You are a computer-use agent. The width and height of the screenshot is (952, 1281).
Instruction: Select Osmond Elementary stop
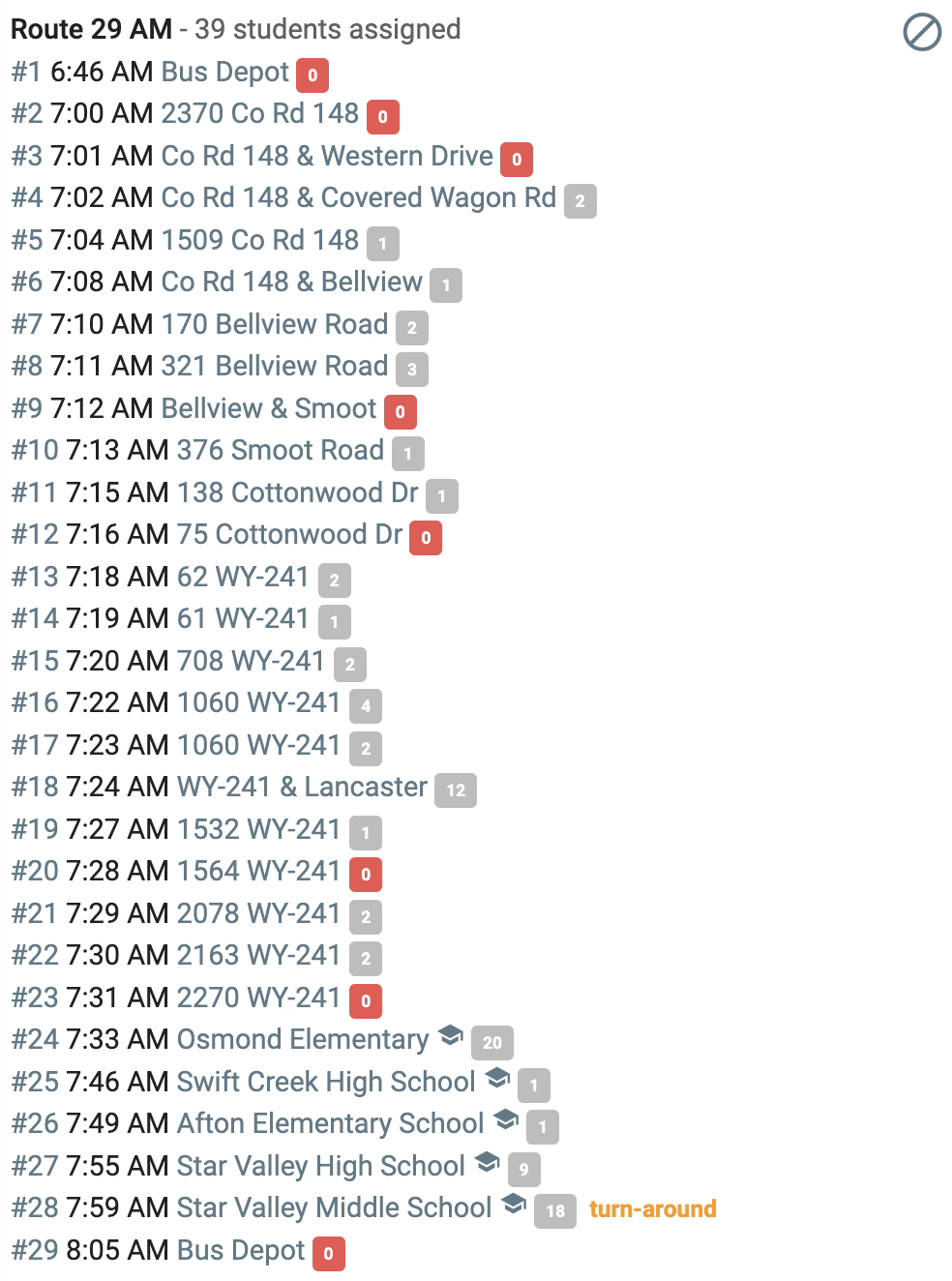pos(303,1040)
